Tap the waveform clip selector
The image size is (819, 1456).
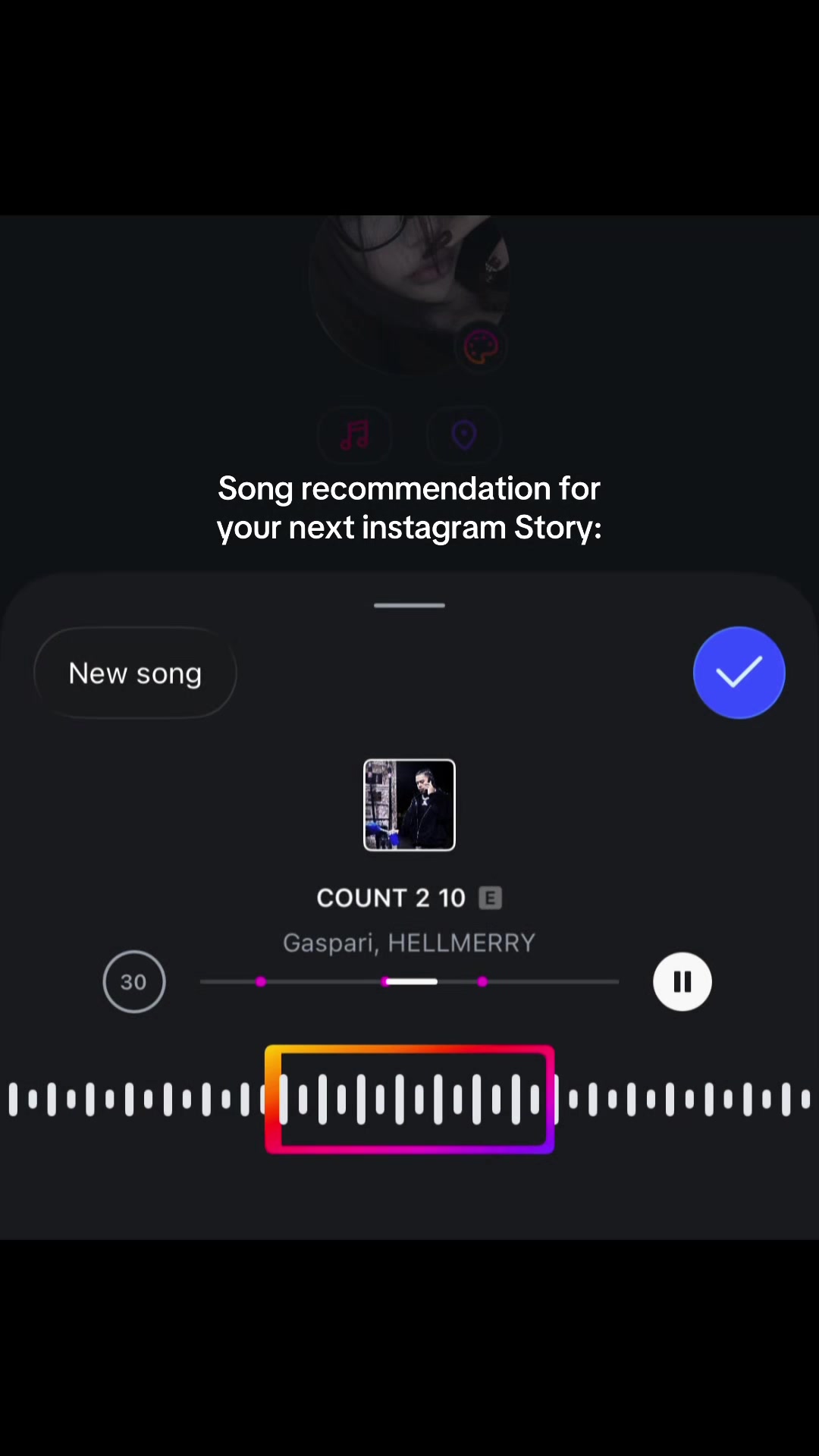click(x=409, y=1099)
